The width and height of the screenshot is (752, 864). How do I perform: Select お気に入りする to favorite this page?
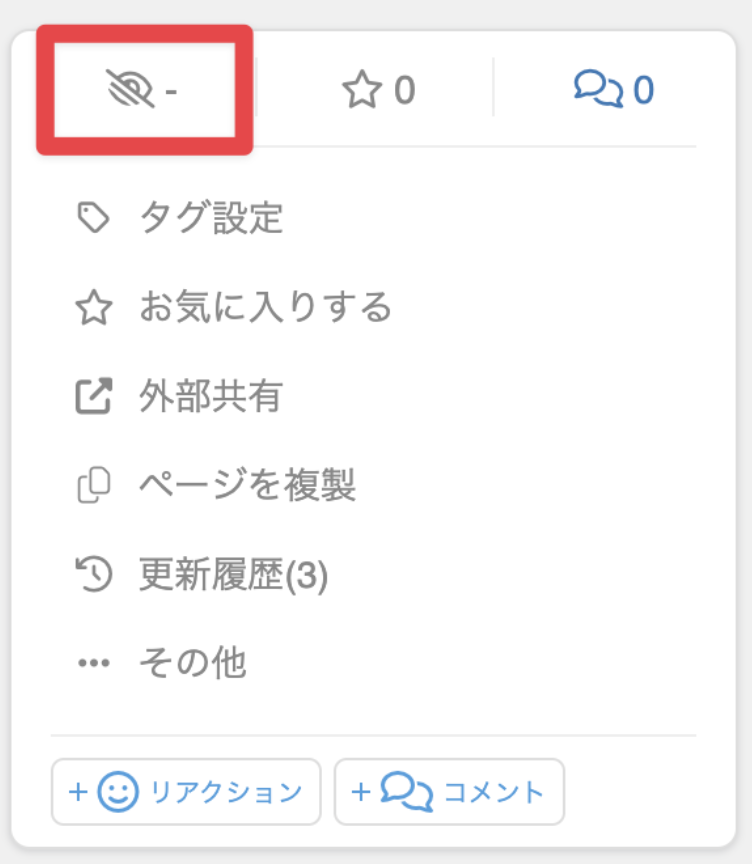264,307
